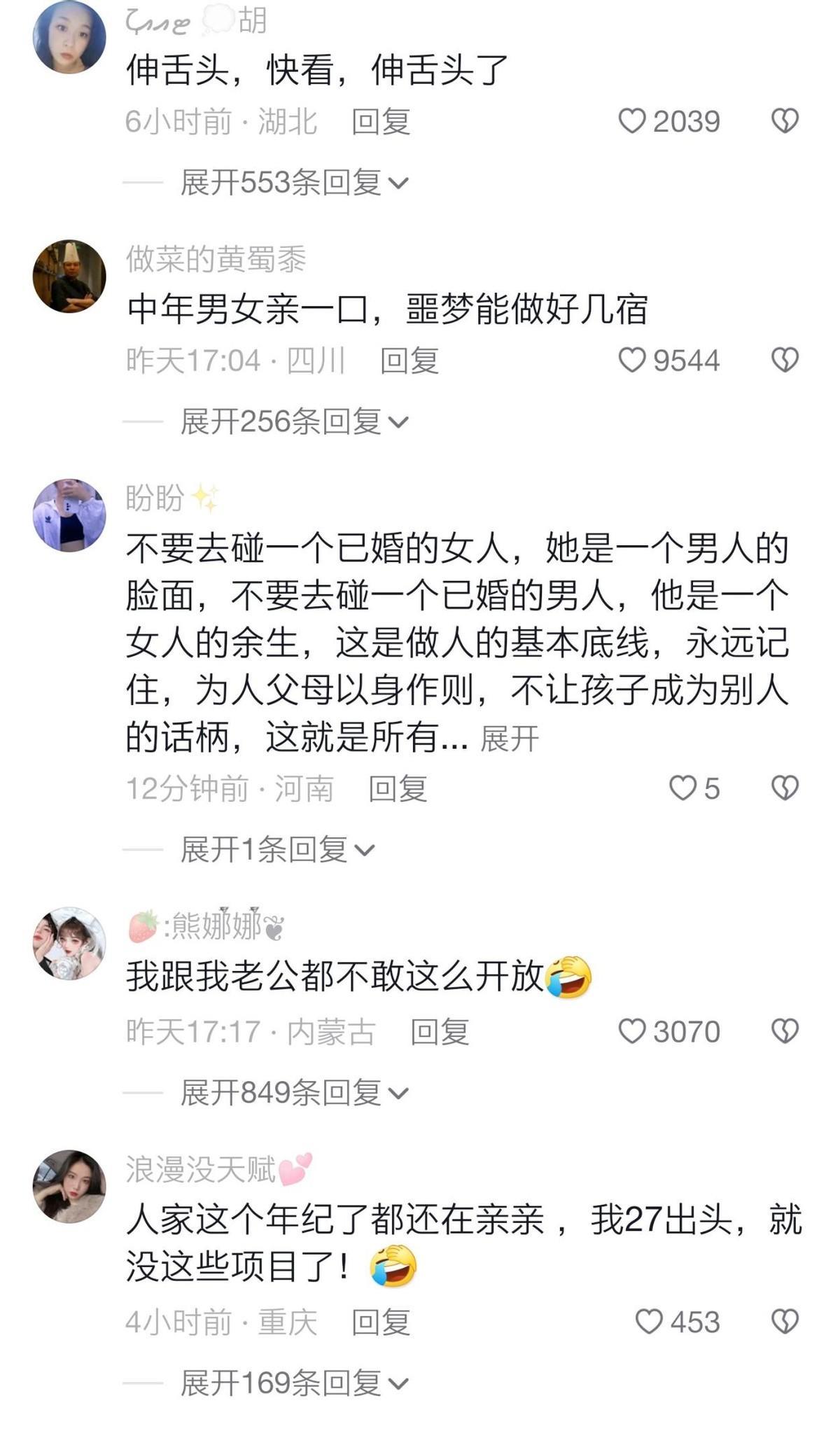Like 熊娜娜's comment
This screenshot has height=1431, width=840.
631,1031
